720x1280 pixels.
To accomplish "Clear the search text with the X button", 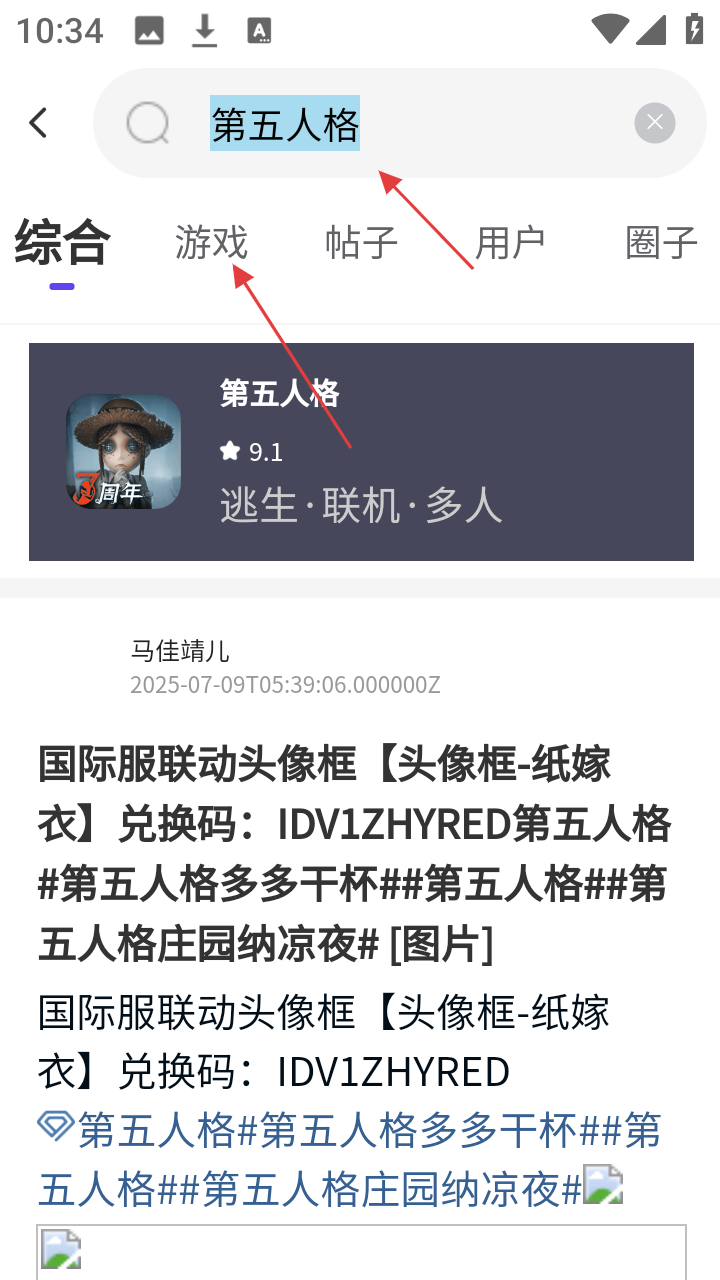I will 655,123.
